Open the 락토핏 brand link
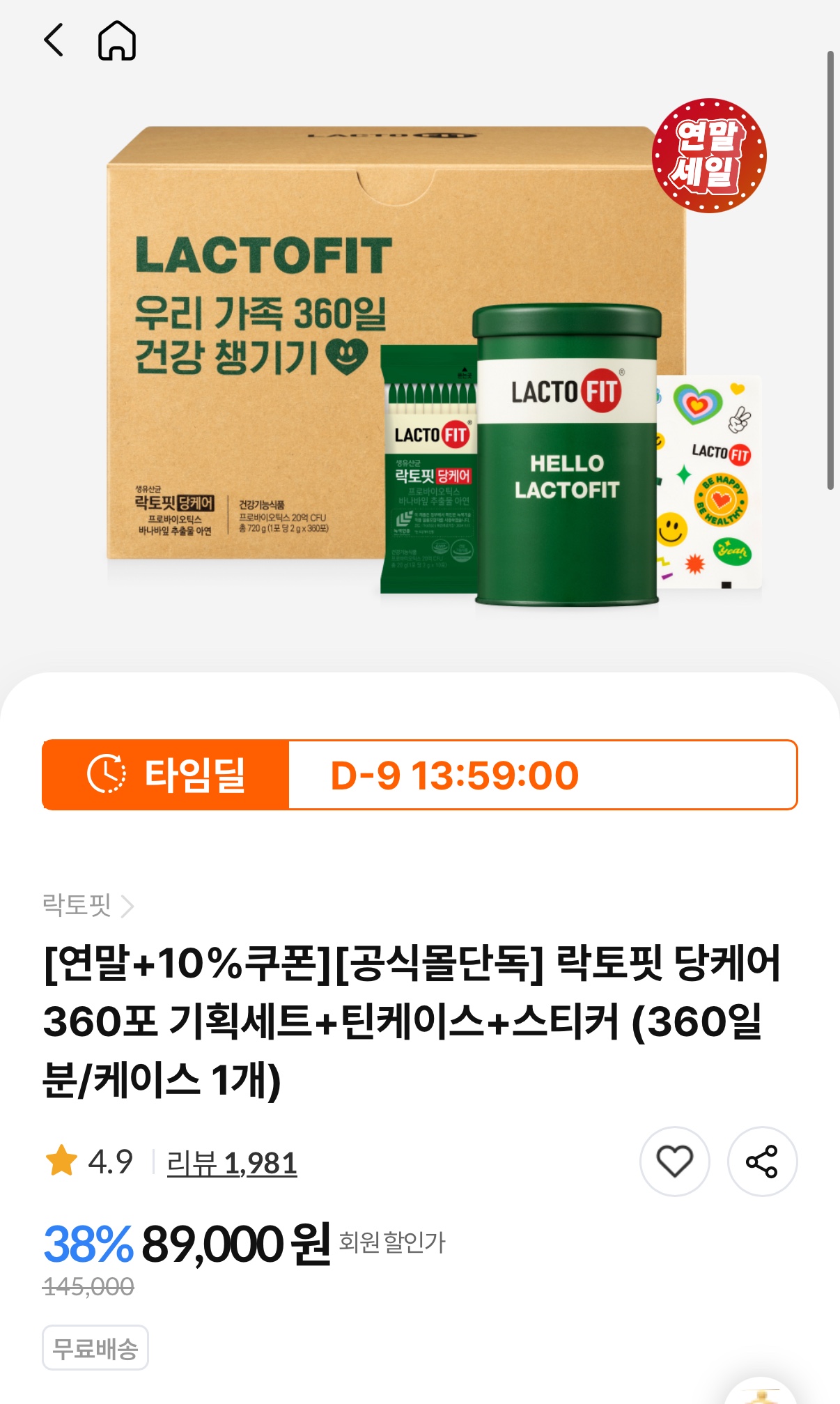 [x=88, y=905]
